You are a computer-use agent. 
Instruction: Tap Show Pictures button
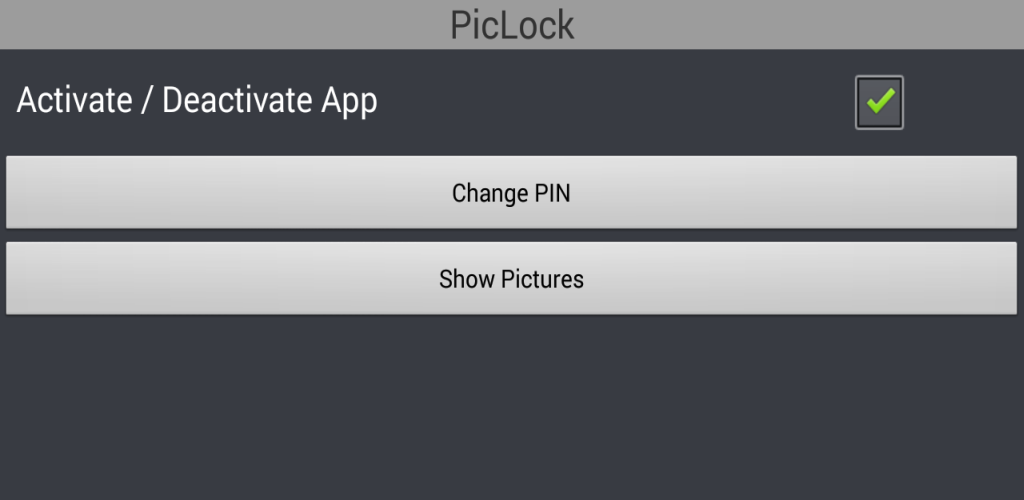(x=511, y=278)
